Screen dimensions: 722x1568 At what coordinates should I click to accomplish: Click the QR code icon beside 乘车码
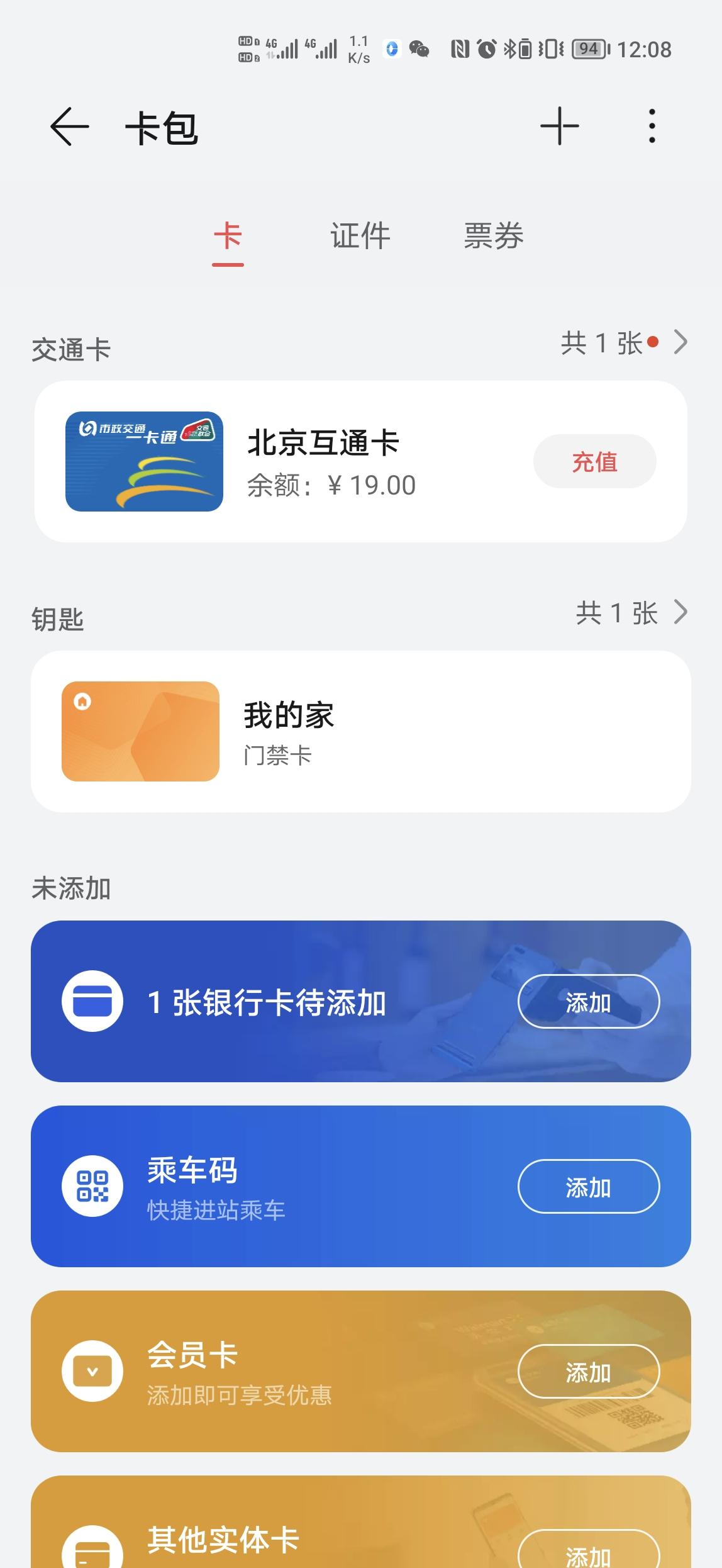(x=92, y=1187)
